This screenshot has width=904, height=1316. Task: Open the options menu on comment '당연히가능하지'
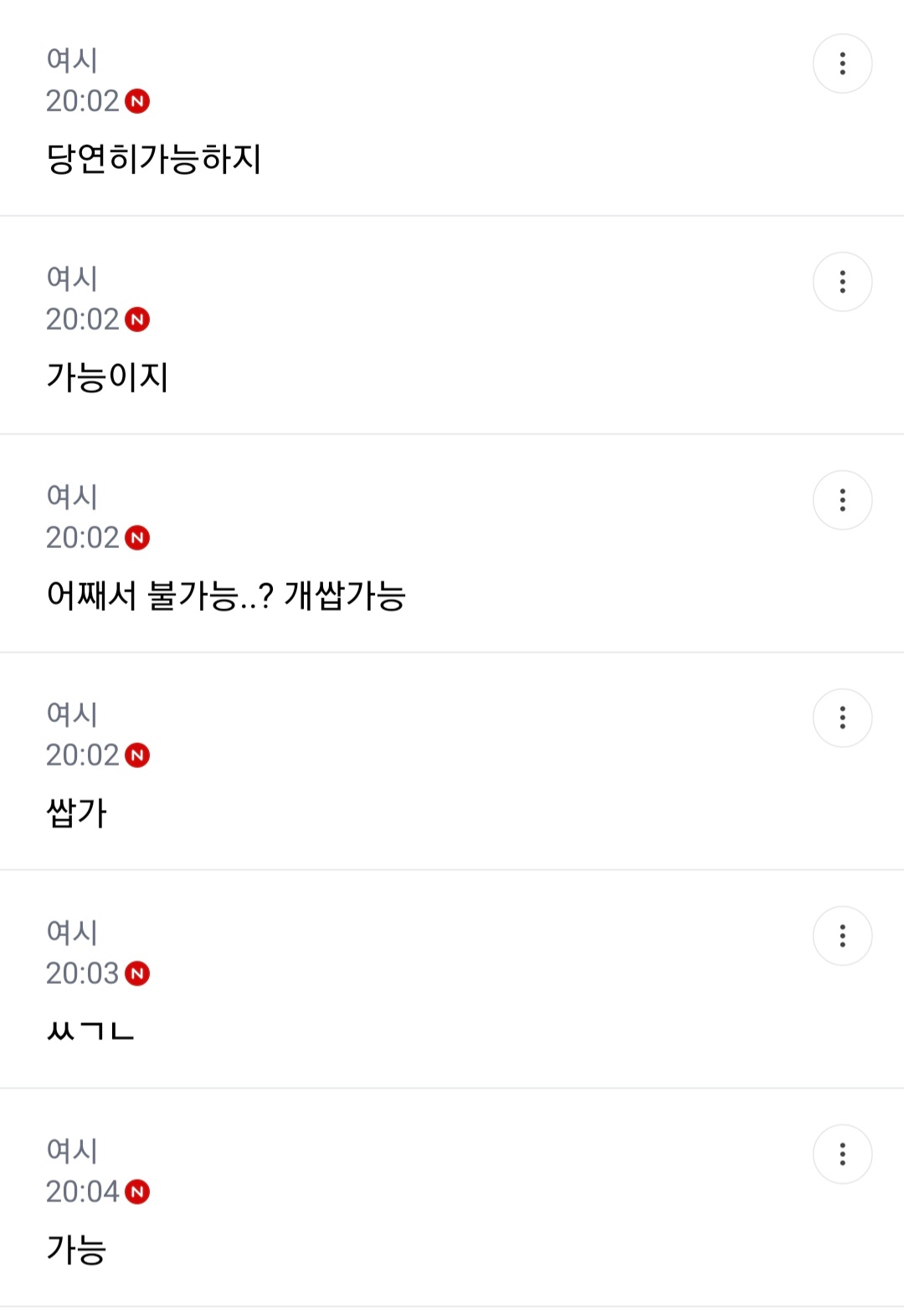[842, 63]
